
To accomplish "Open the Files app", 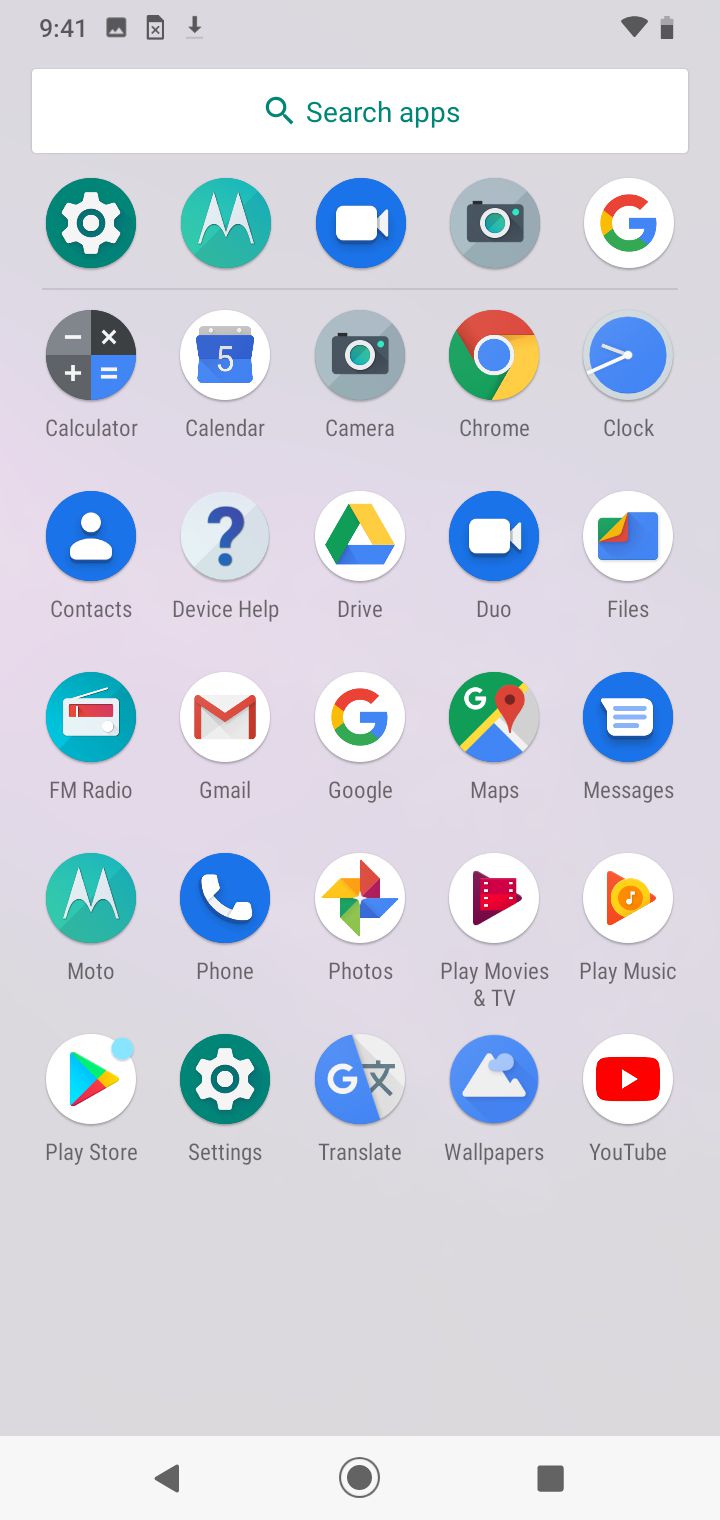I will (628, 537).
